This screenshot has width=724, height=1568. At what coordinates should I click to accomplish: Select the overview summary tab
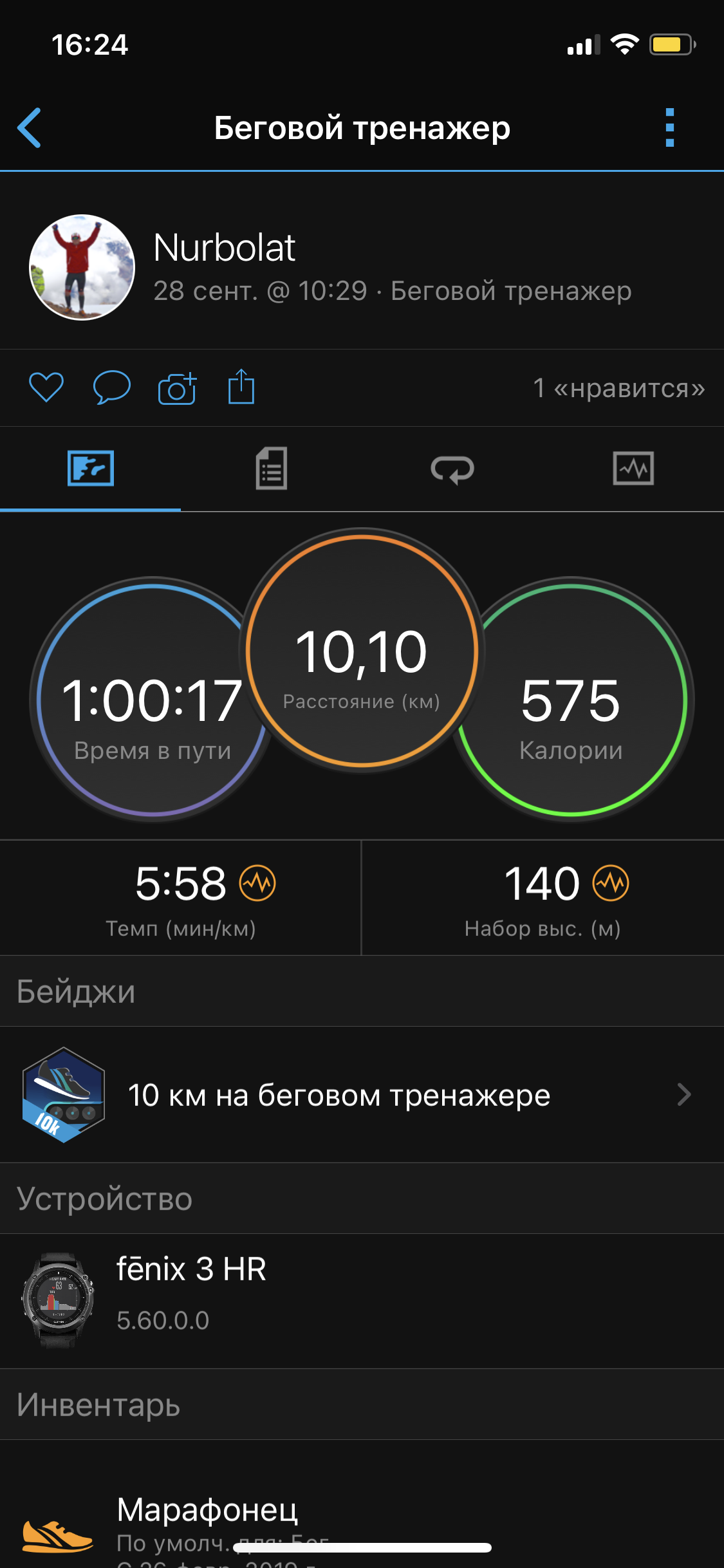tap(91, 469)
